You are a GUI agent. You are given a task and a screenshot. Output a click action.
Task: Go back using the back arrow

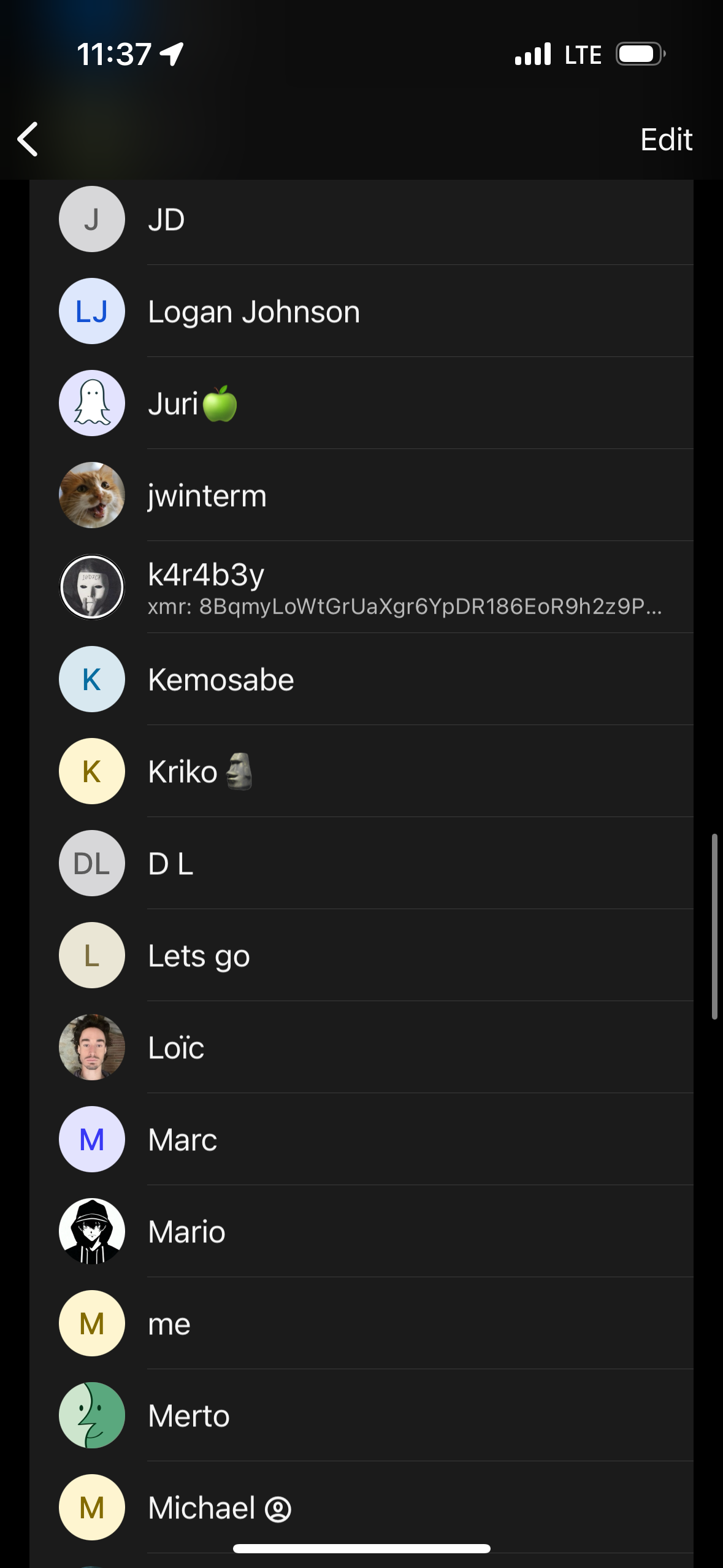click(28, 139)
